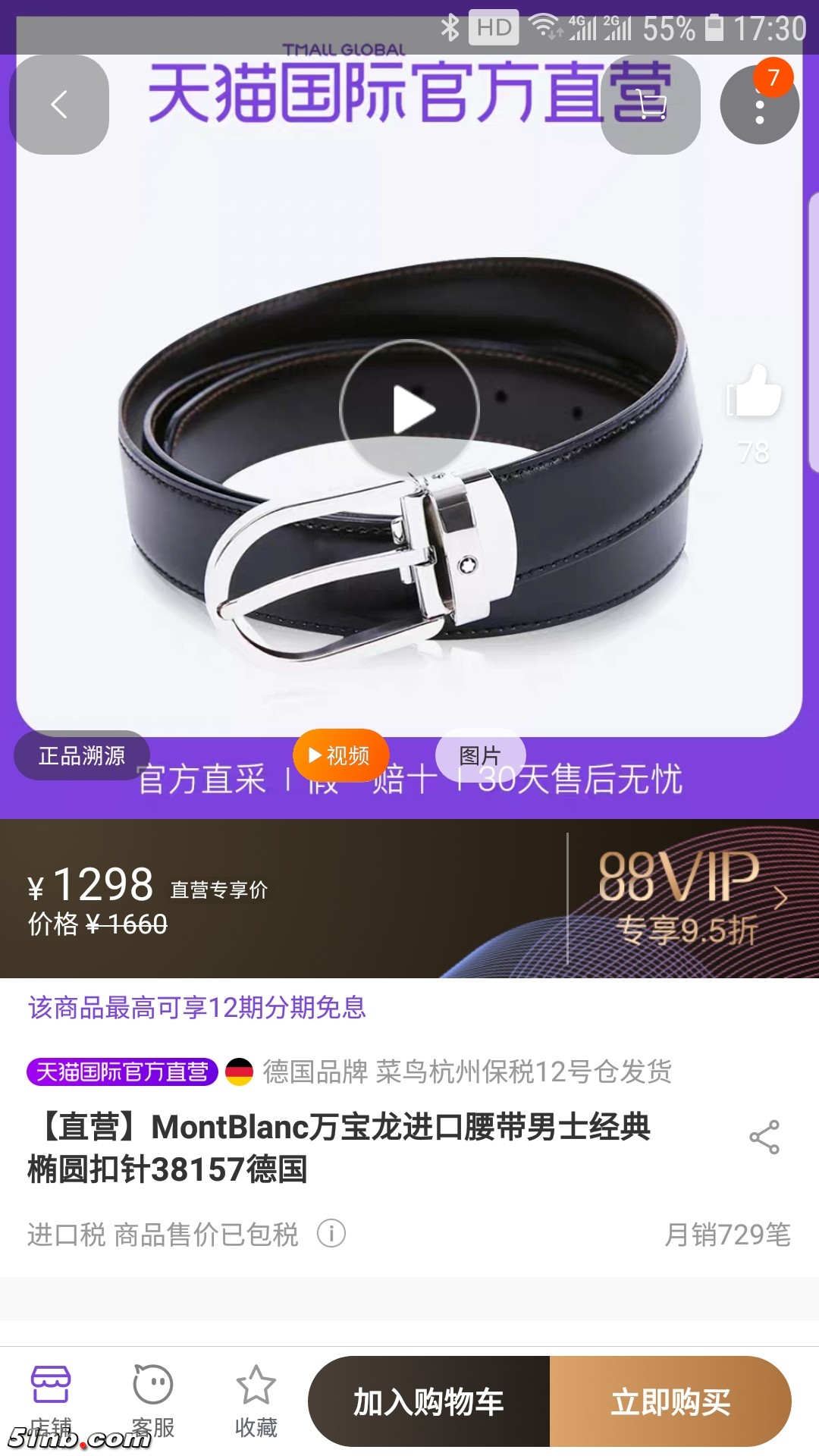
Task: Switch to the 视频 tab
Action: [x=340, y=755]
